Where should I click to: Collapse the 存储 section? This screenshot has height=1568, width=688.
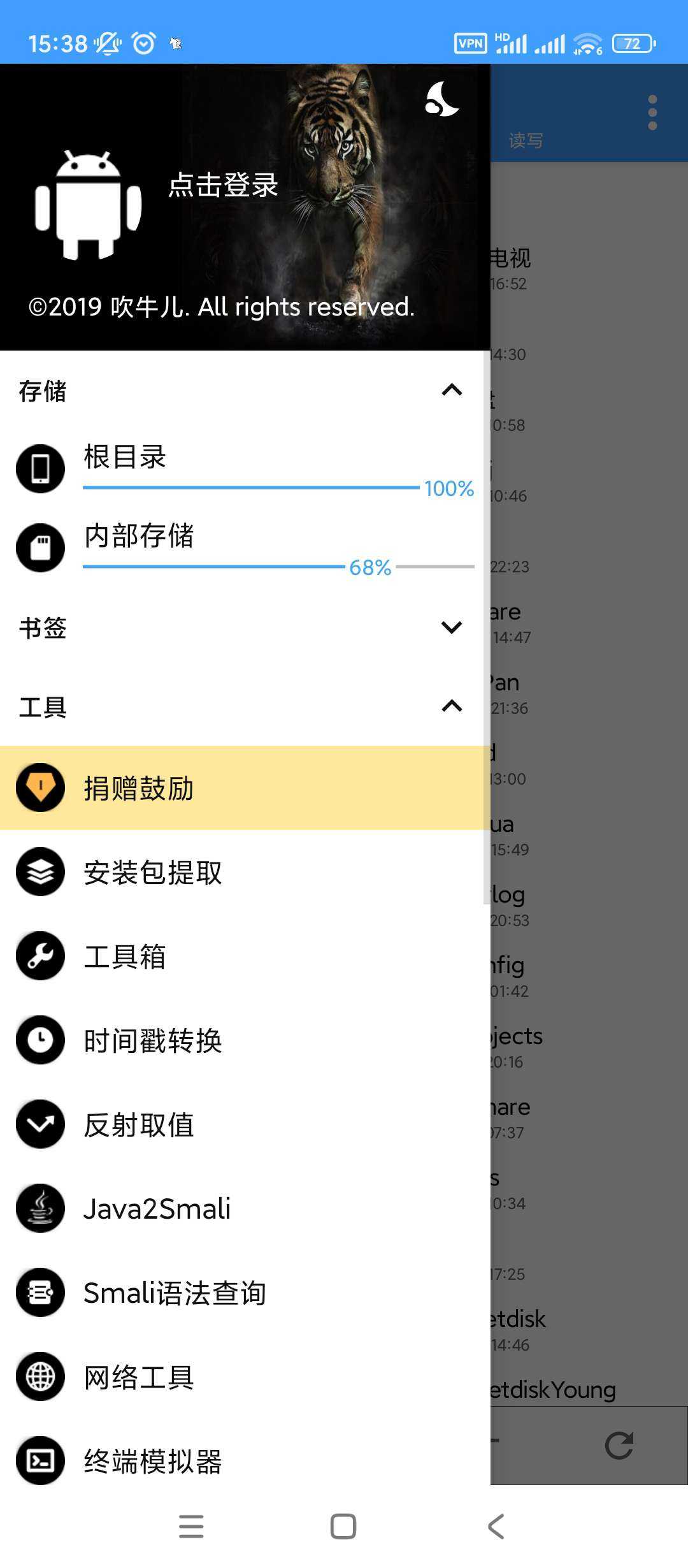(x=452, y=390)
